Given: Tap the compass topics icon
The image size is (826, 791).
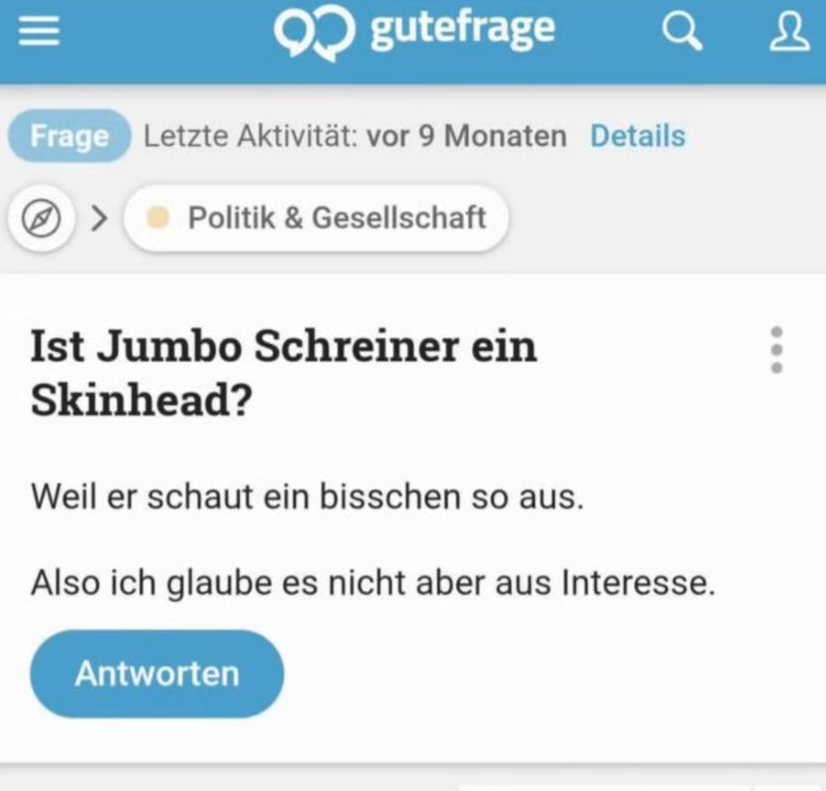Looking at the screenshot, I should click(x=43, y=218).
